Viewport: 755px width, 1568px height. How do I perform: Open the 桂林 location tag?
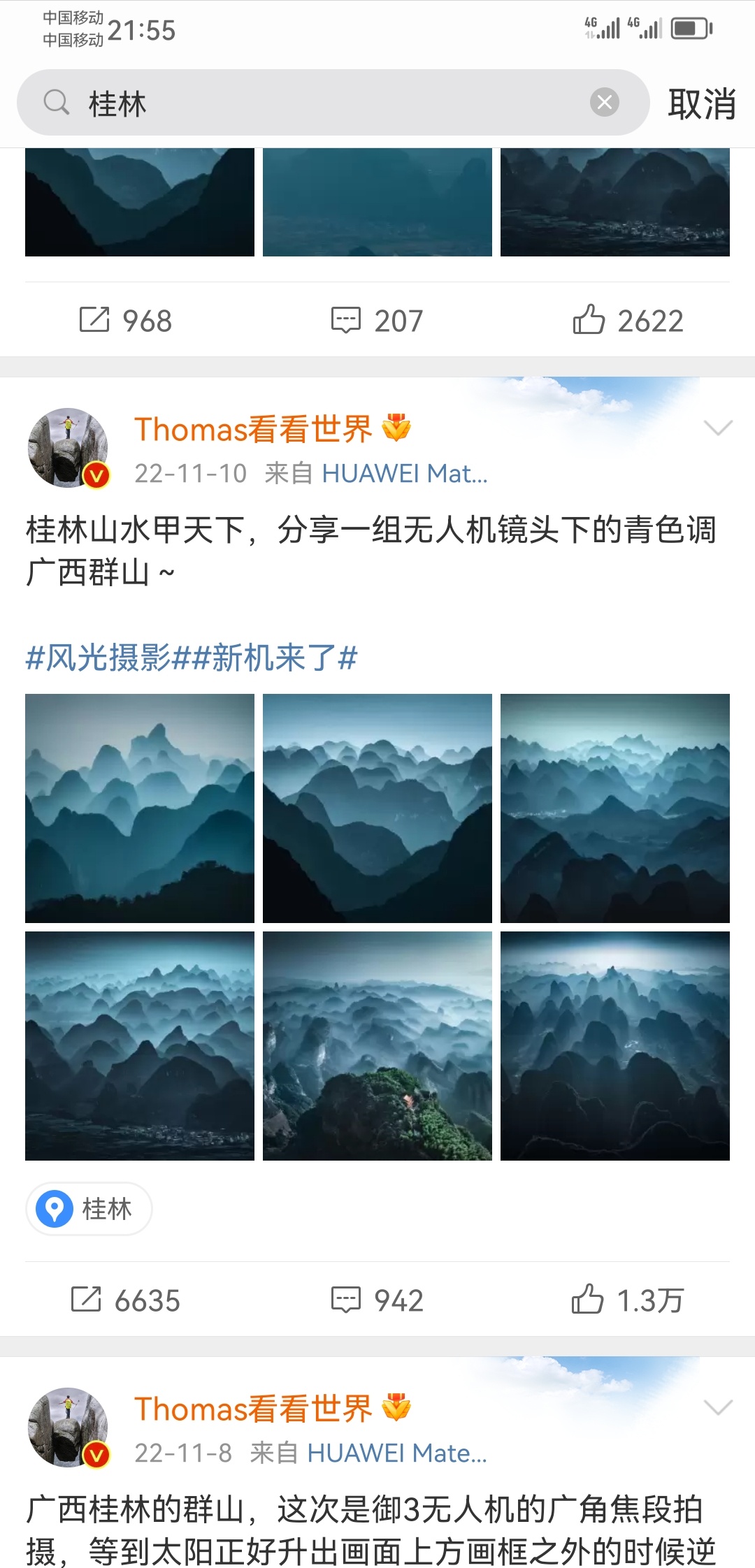pyautogui.click(x=89, y=1209)
